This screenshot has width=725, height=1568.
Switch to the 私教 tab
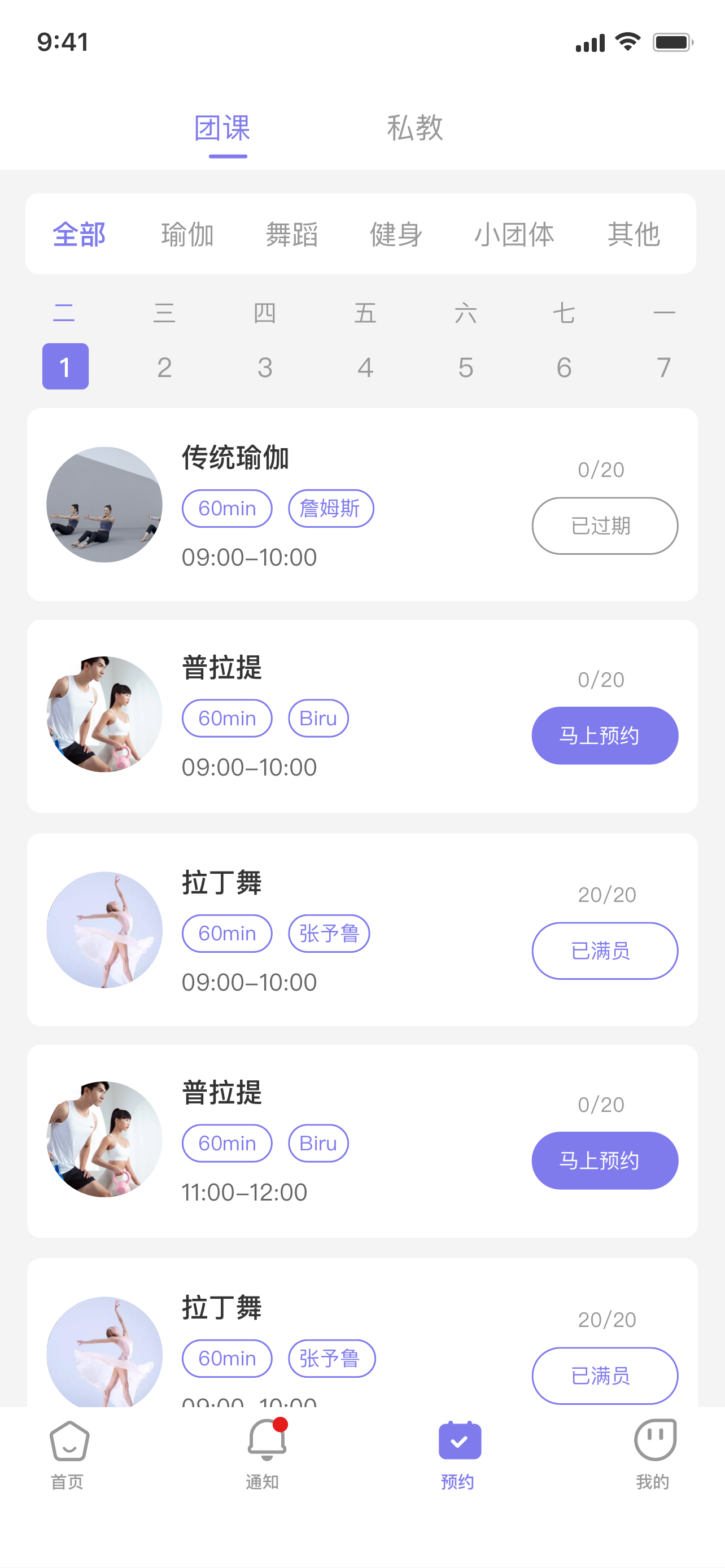click(415, 129)
